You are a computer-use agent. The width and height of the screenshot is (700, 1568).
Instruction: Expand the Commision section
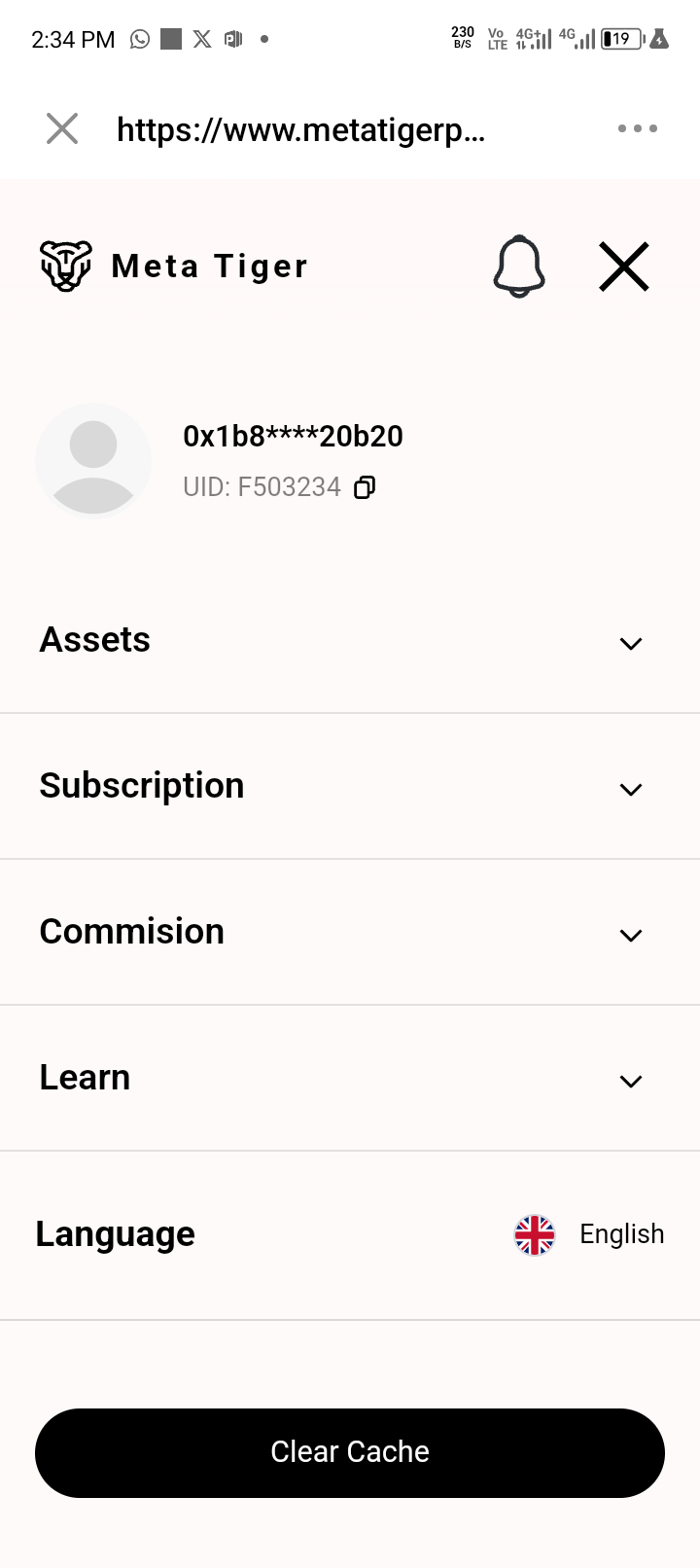click(x=630, y=935)
